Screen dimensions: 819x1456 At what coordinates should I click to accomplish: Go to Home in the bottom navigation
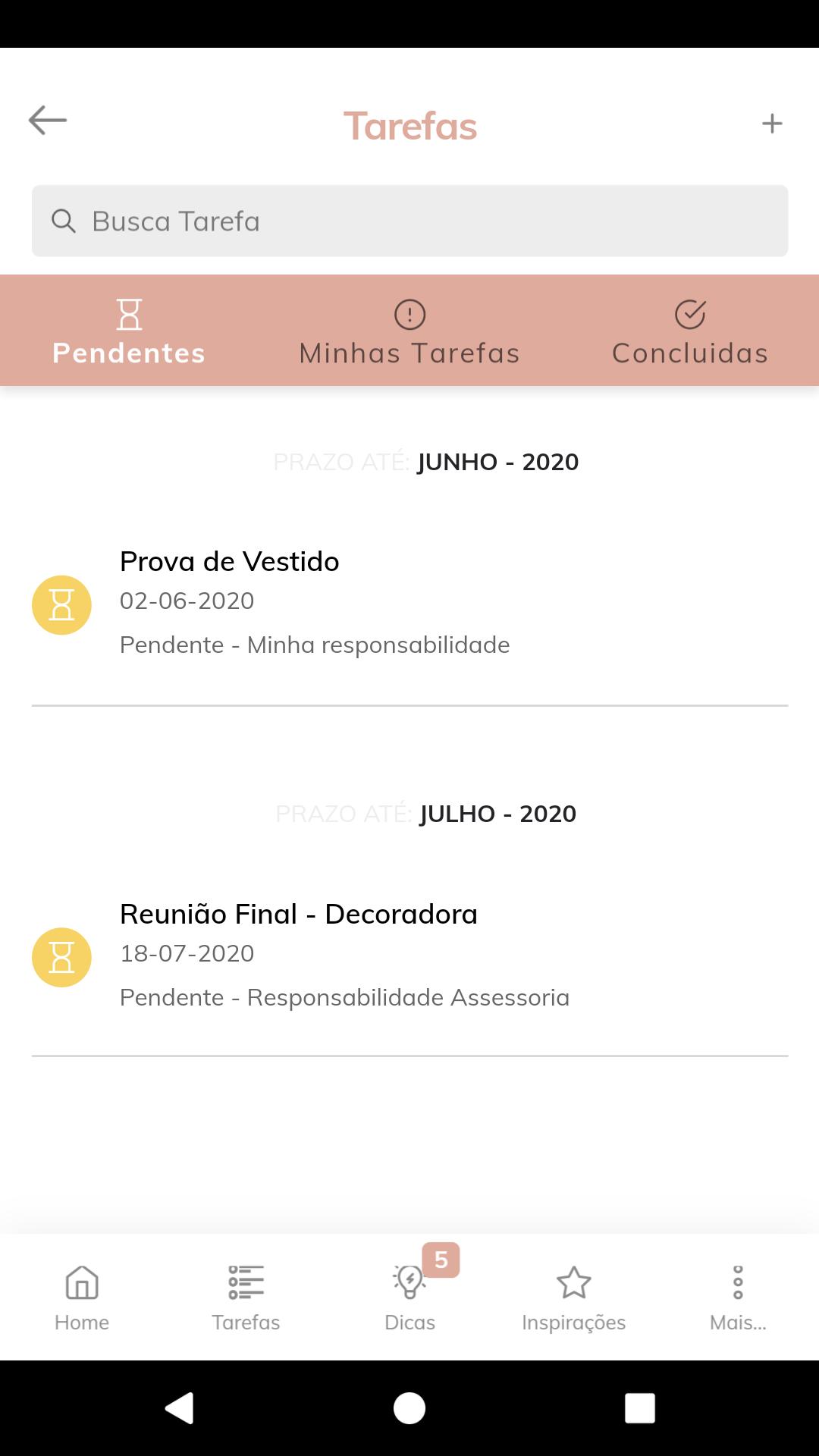tap(82, 1298)
